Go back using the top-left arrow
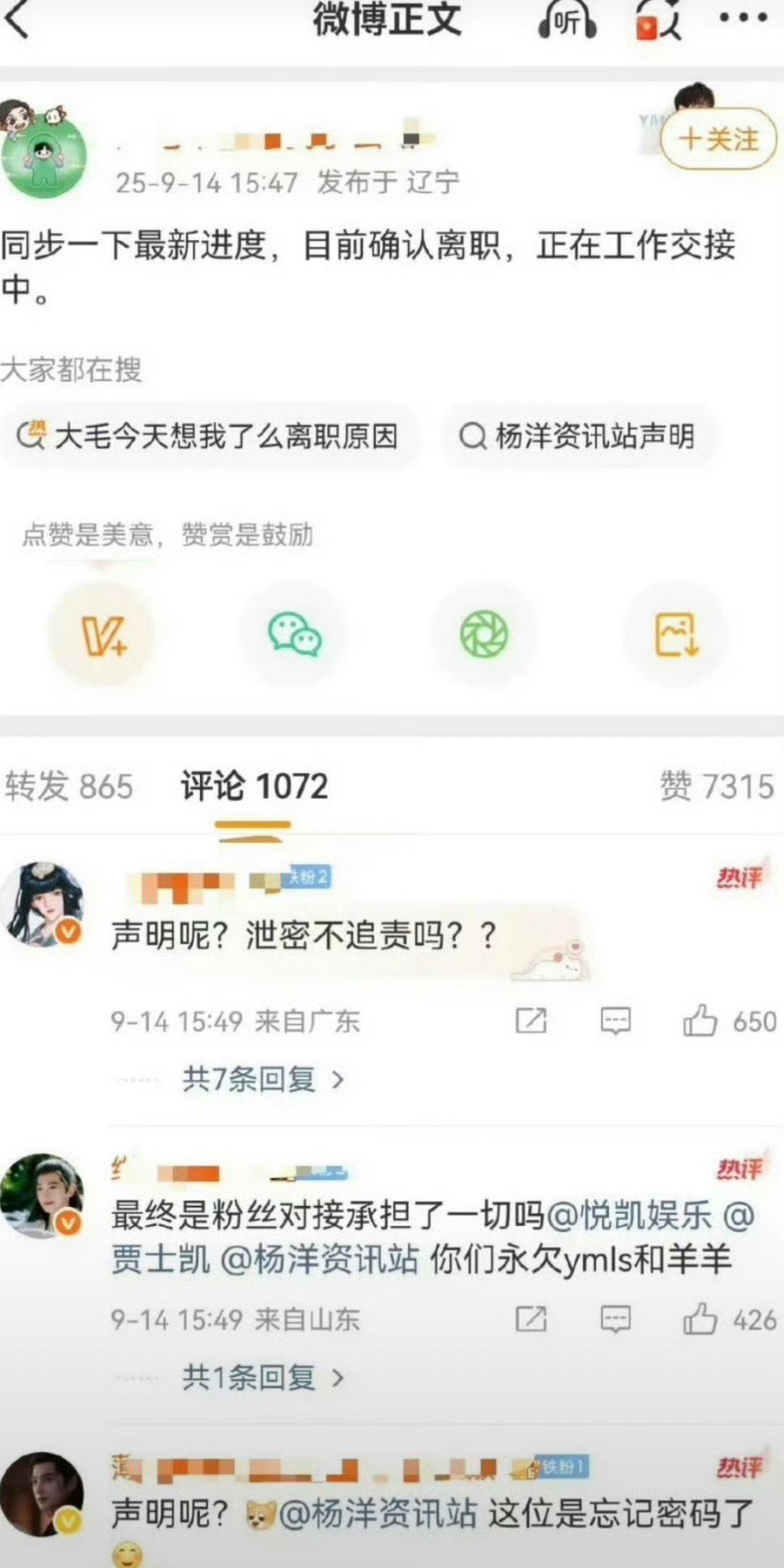 click(x=17, y=19)
